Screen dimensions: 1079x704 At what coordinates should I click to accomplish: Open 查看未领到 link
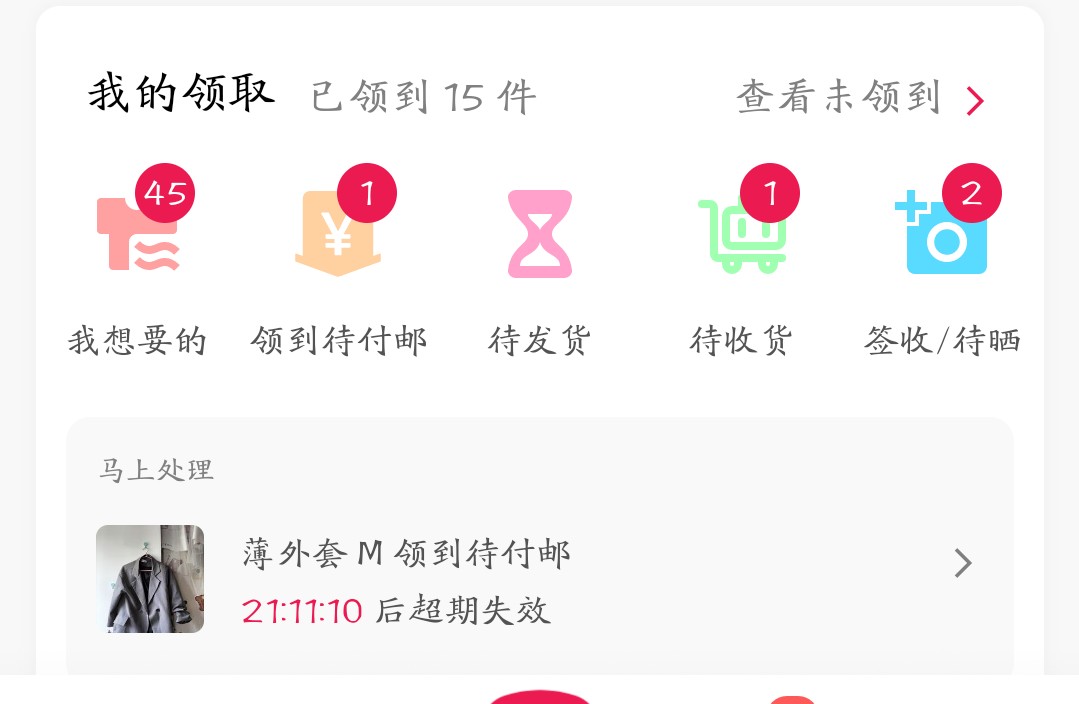pyautogui.click(x=860, y=98)
